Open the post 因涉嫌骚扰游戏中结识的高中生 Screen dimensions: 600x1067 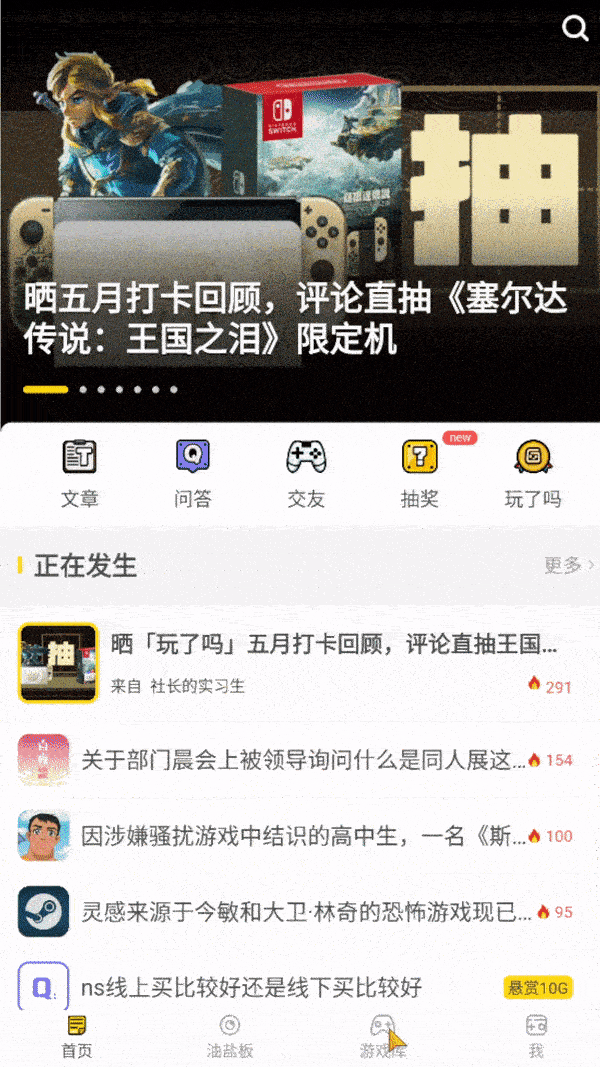300,836
